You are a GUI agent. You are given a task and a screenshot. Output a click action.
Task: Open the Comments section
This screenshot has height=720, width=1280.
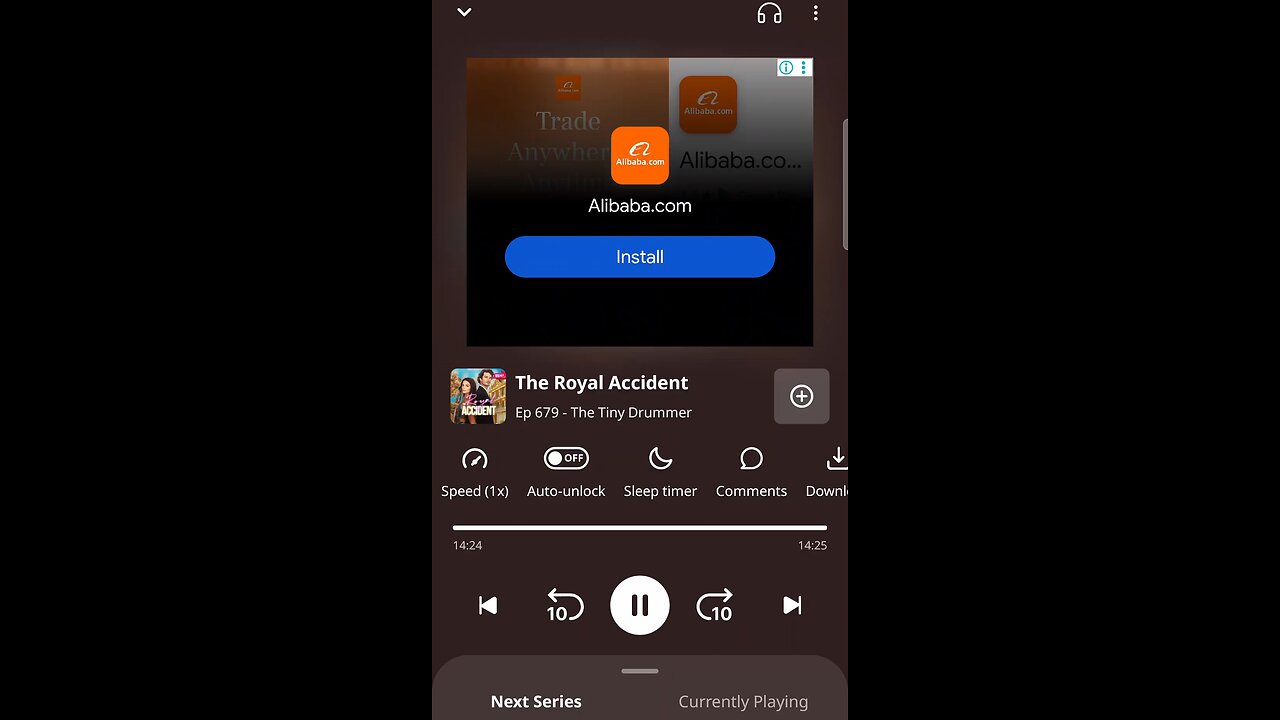coord(751,472)
